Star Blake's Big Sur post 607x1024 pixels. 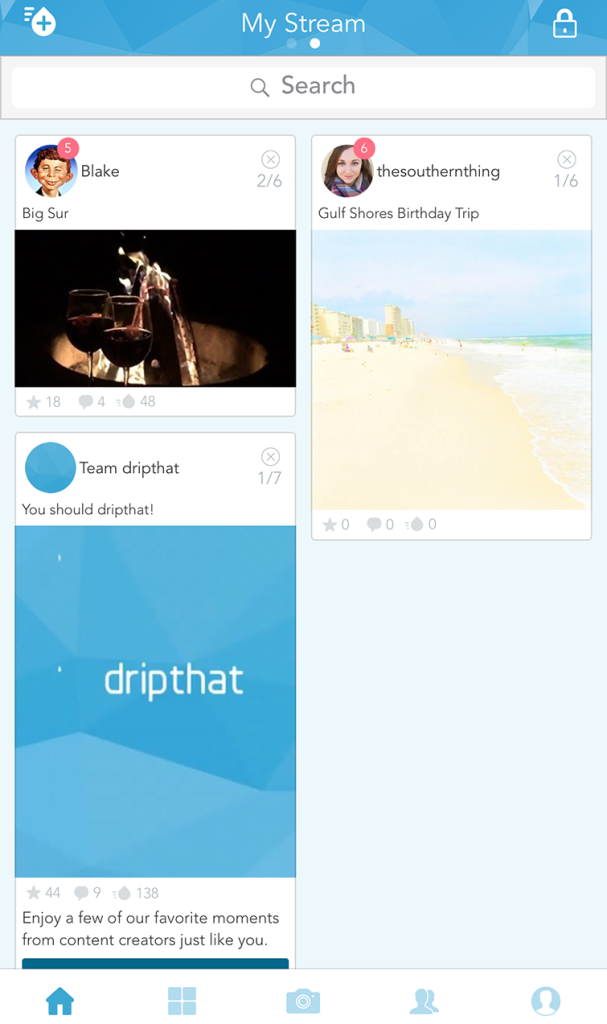(33, 402)
